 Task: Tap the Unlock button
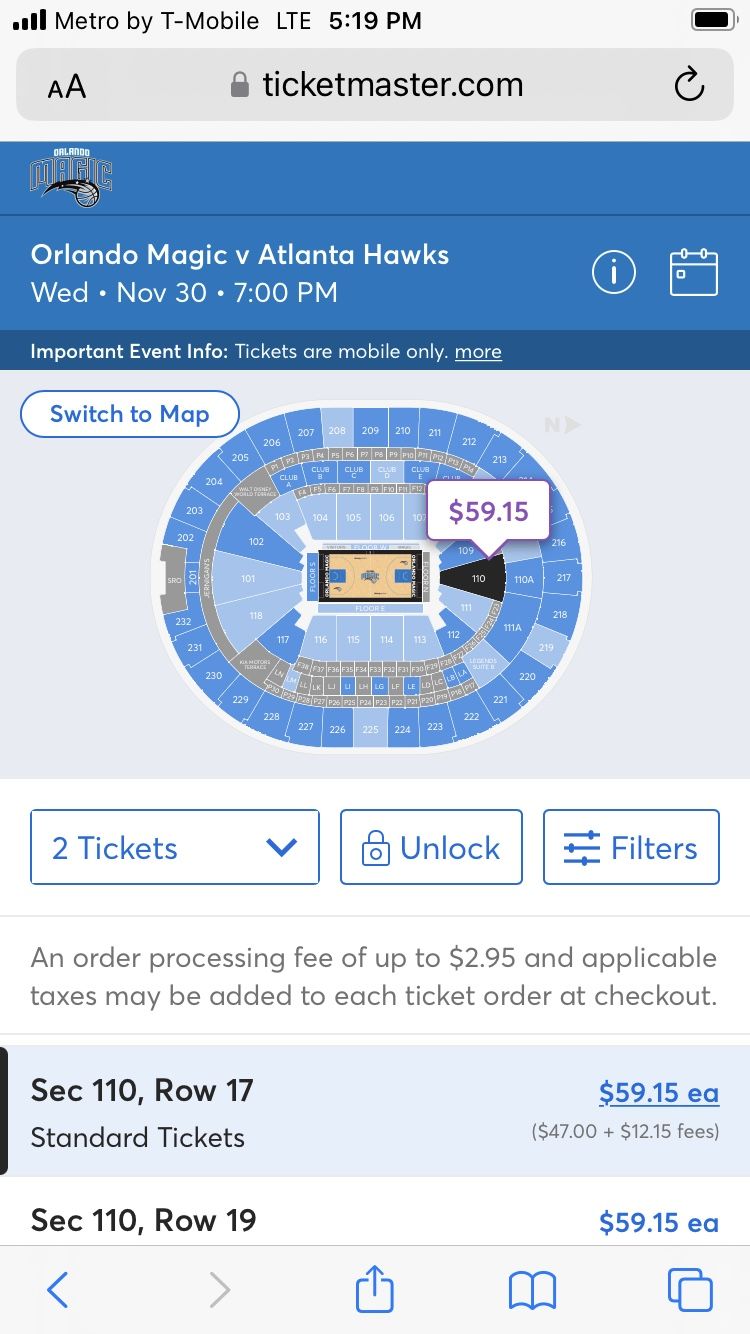click(431, 847)
